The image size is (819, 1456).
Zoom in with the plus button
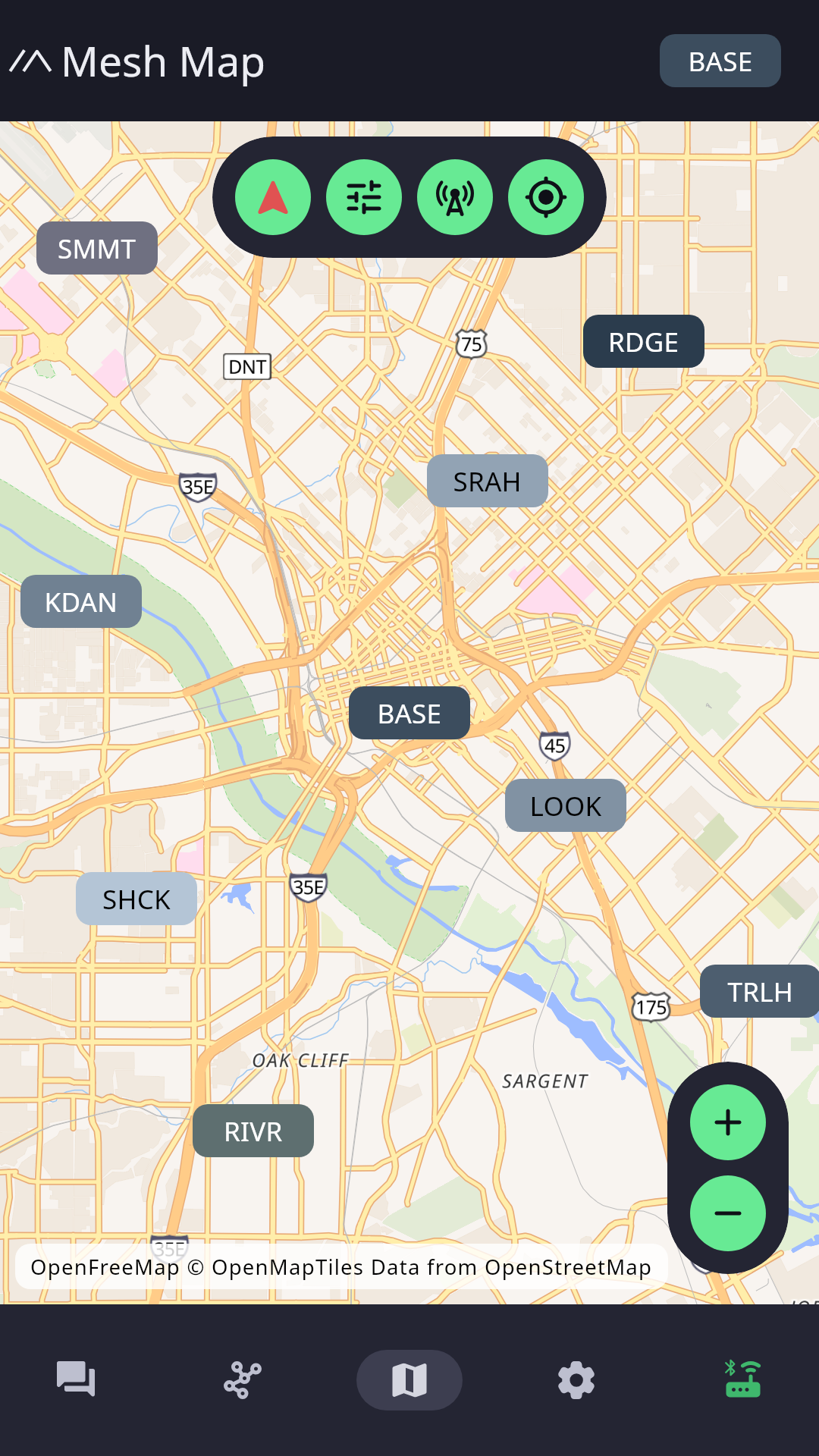[728, 1122]
